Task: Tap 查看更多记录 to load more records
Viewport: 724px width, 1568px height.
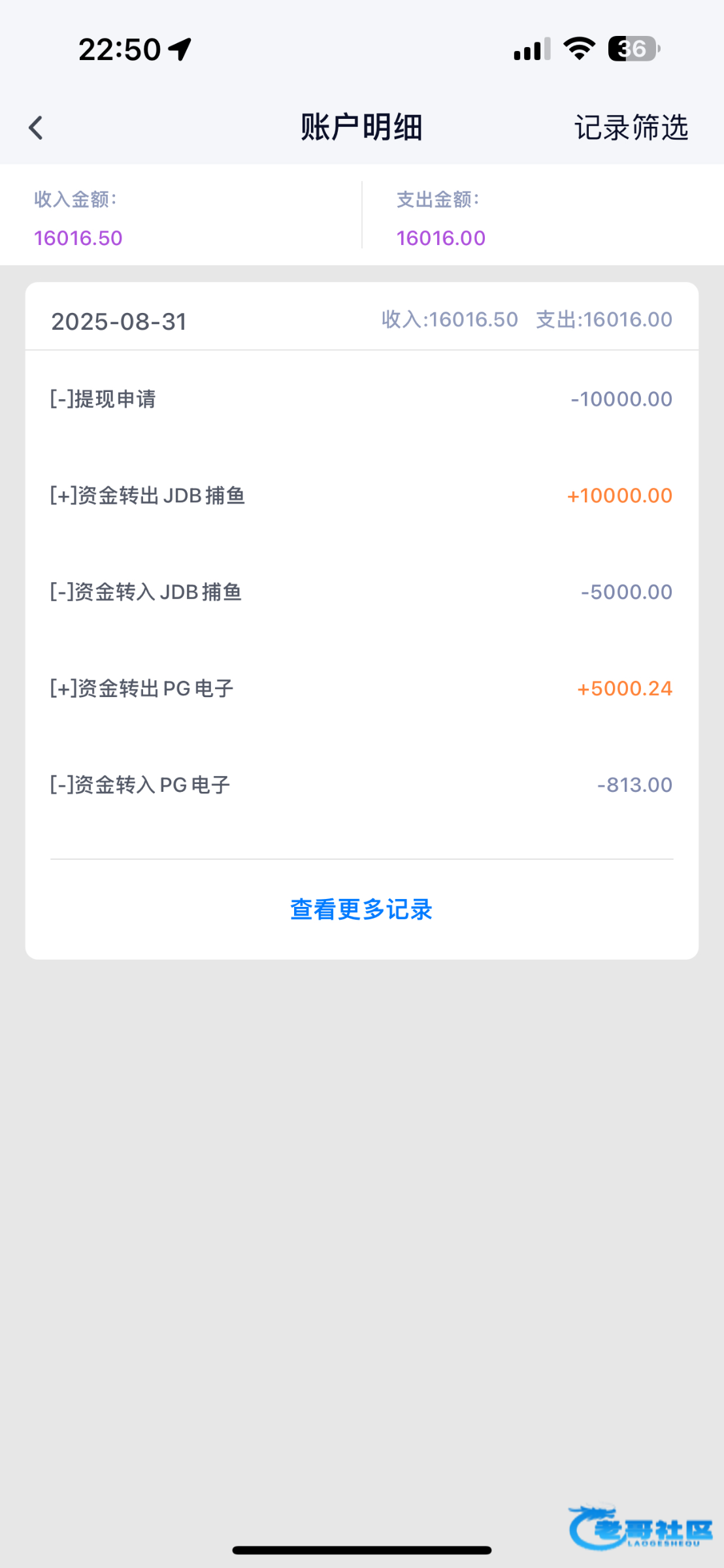Action: [x=361, y=909]
